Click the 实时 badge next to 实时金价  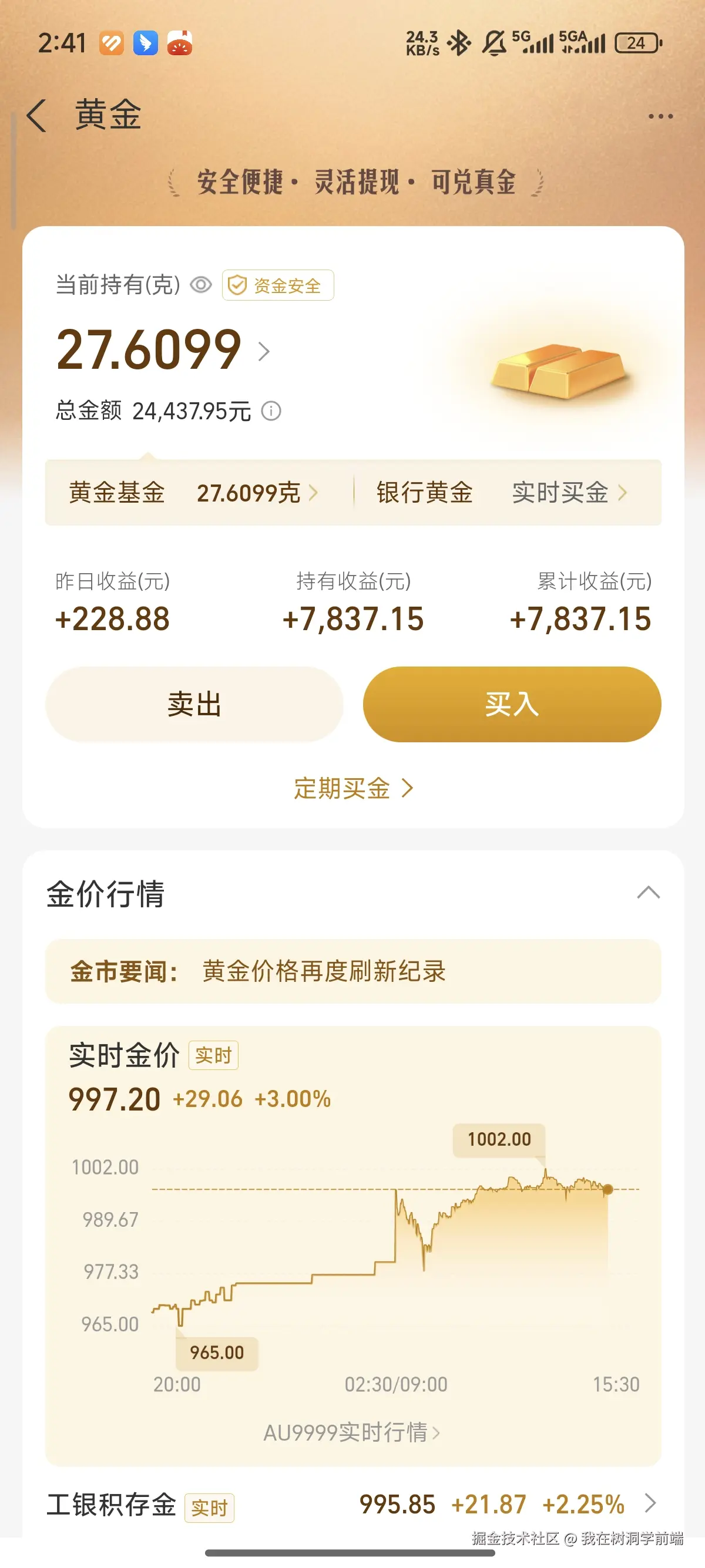pos(213,1056)
